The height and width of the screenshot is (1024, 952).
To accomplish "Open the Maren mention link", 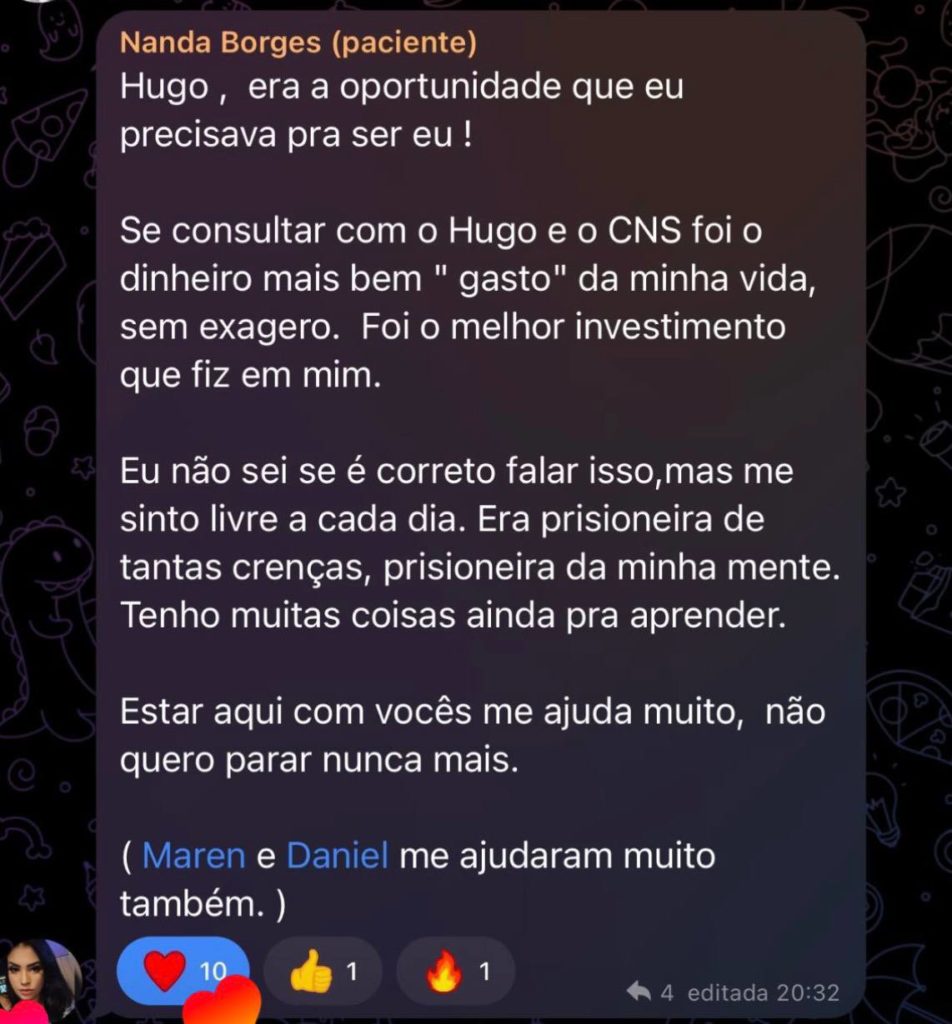I will pyautogui.click(x=193, y=856).
